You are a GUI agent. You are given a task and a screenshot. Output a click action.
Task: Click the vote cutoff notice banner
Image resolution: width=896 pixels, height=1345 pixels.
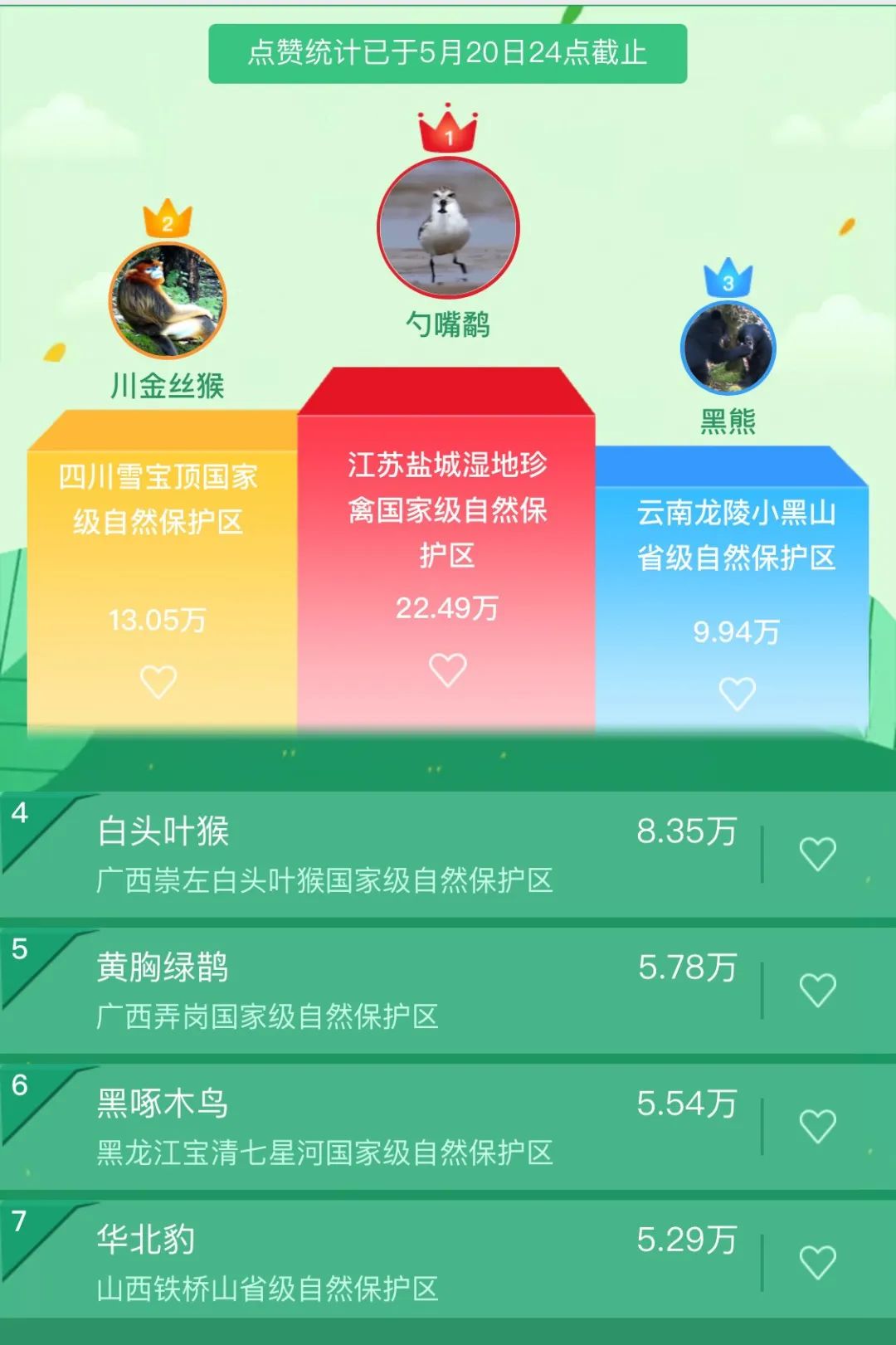point(448,52)
